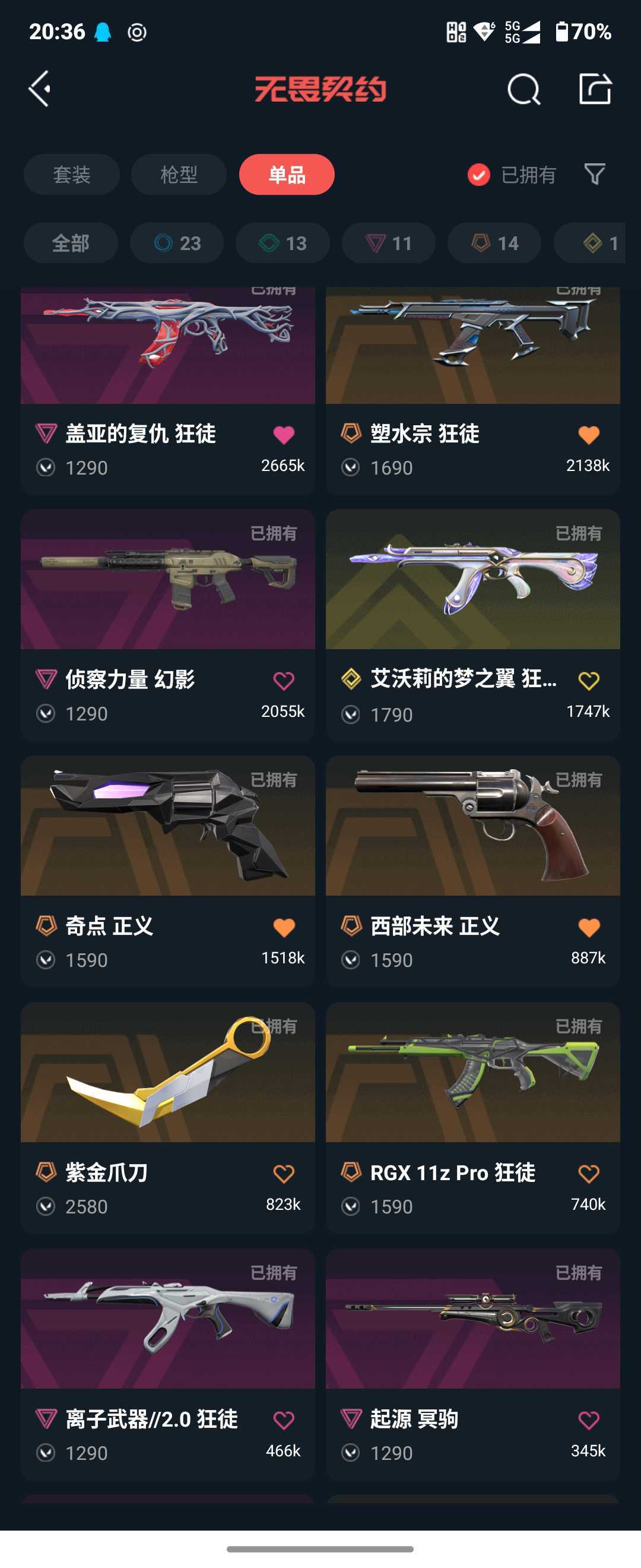Tap the 全部 filter button
Viewport: 641px width, 1568px height.
tap(71, 242)
